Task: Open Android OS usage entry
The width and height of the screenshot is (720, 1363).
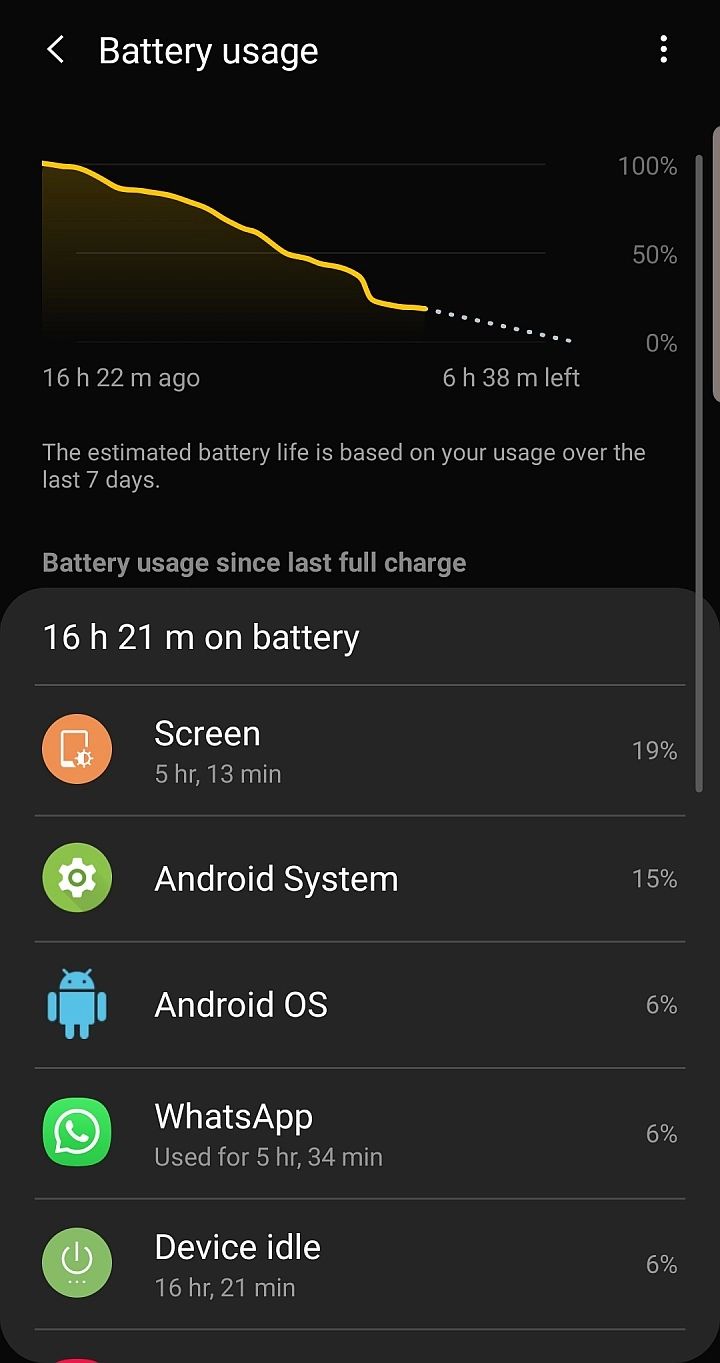Action: click(360, 1005)
